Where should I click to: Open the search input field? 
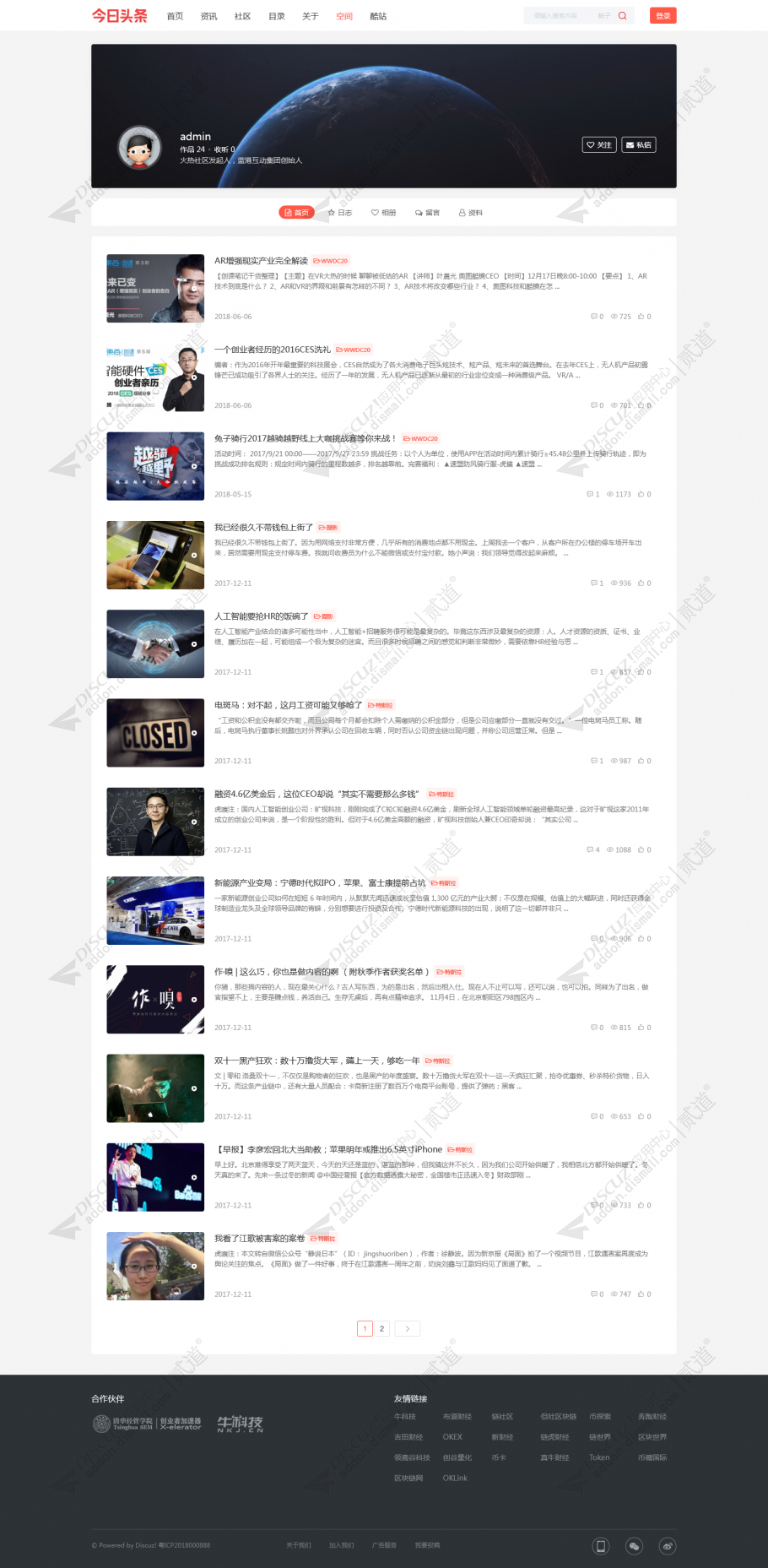click(x=559, y=15)
